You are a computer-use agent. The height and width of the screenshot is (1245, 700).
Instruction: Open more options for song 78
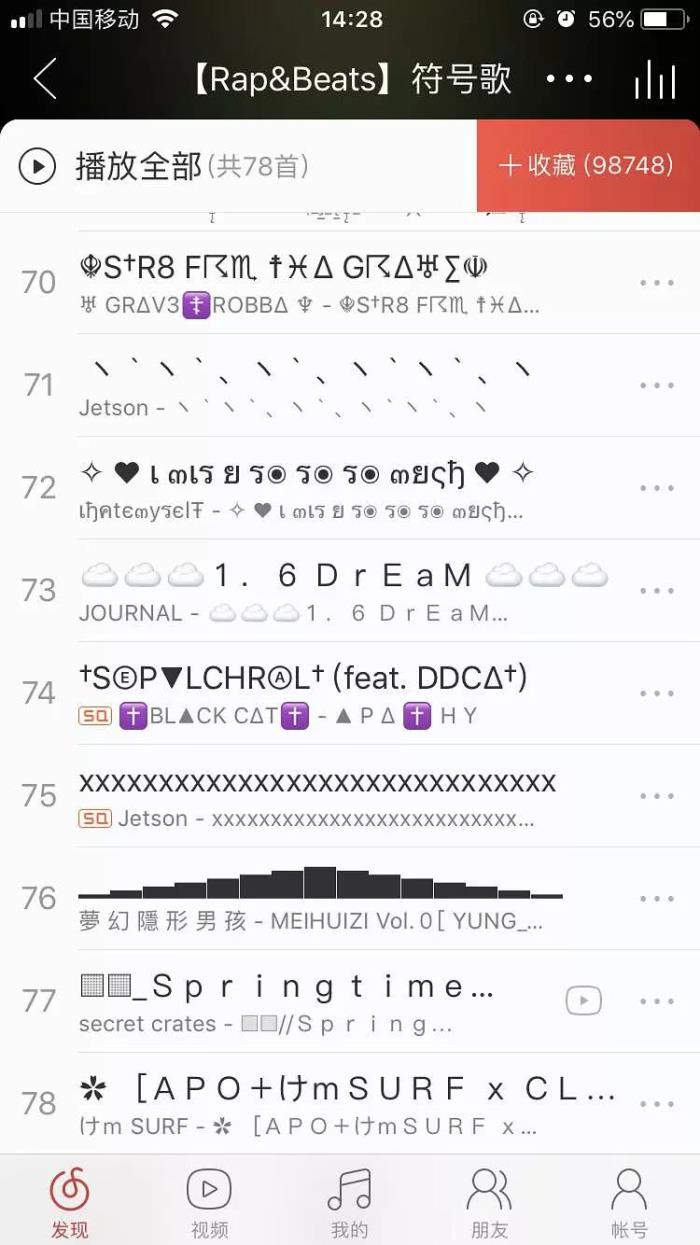(657, 1103)
